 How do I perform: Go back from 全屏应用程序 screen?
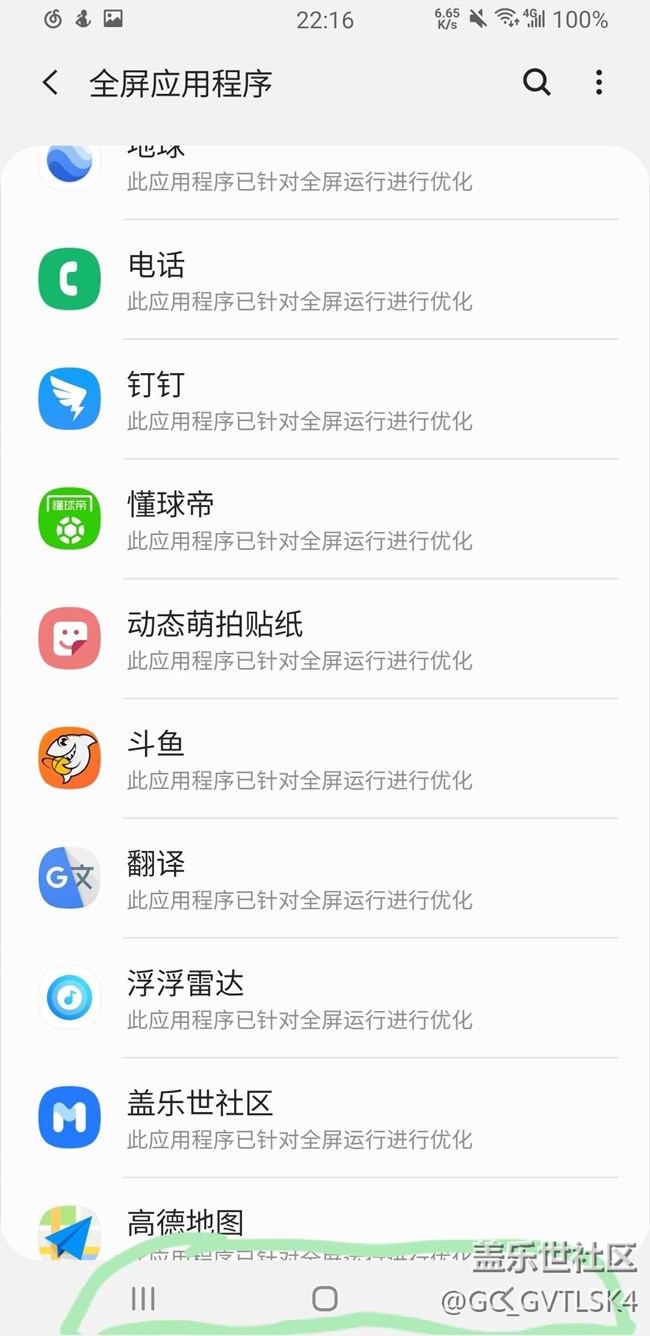51,83
